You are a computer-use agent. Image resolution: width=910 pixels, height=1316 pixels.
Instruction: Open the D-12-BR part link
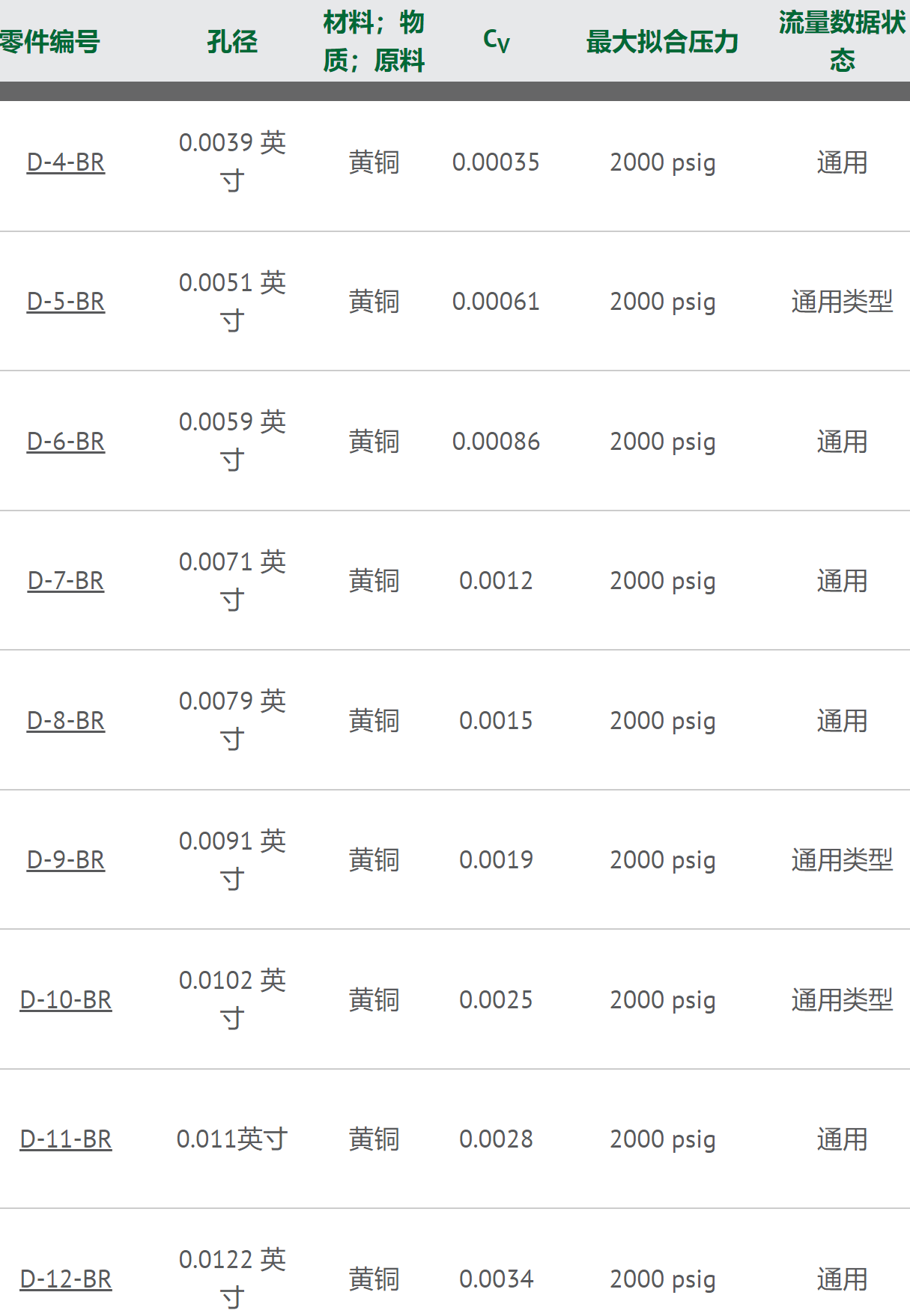click(66, 1279)
